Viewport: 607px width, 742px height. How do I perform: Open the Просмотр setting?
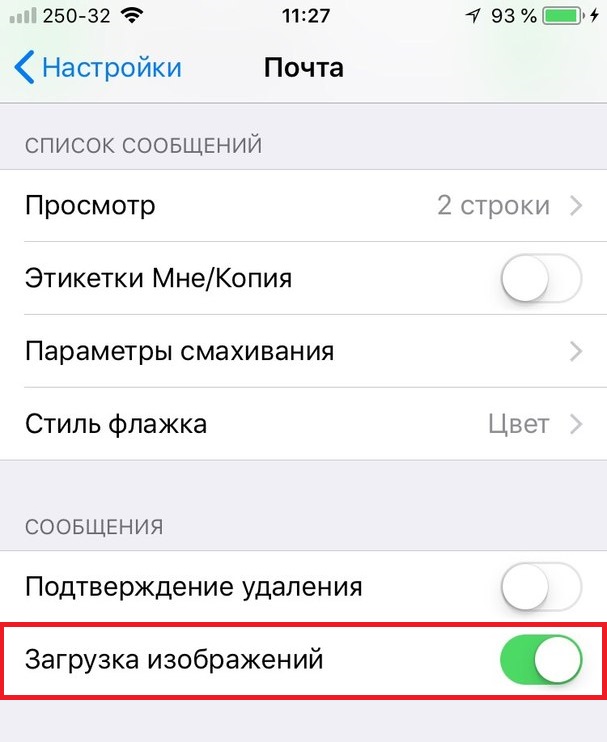[303, 205]
